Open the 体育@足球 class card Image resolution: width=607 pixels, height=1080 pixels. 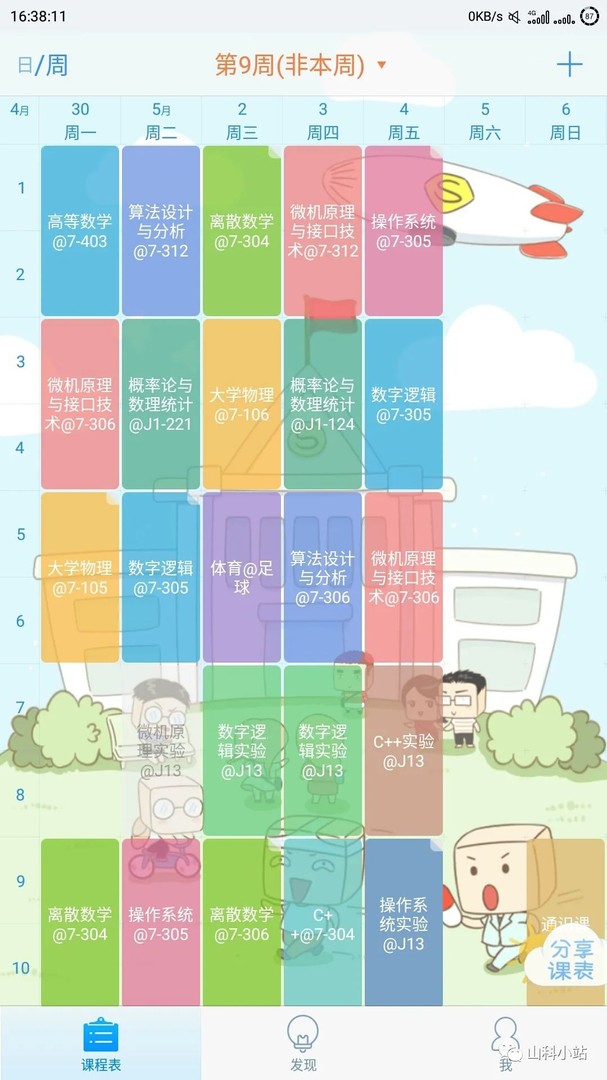[x=242, y=577]
